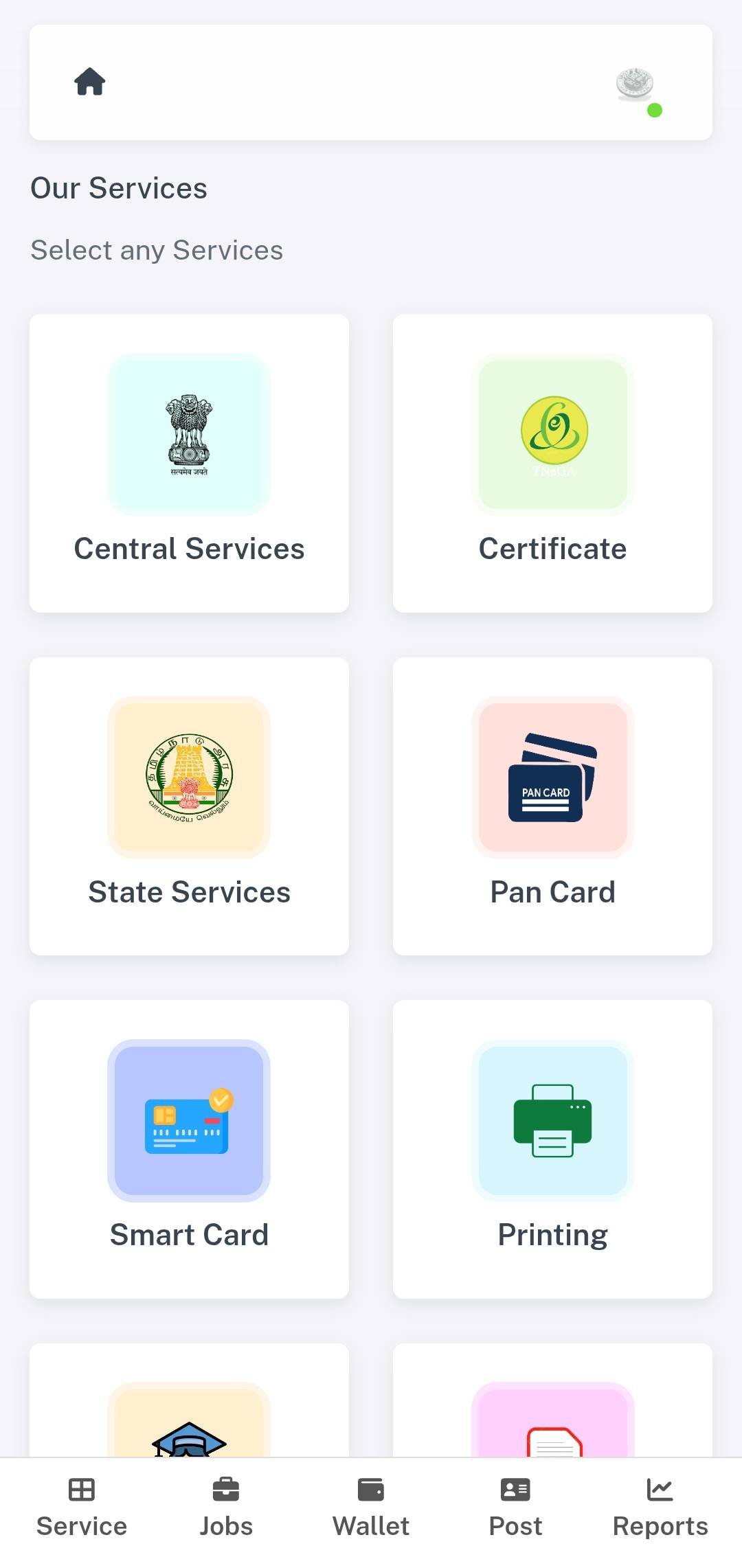Screen dimensions: 742x1568
Task: Open the Smart Card service
Action: pyautogui.click(x=189, y=1148)
